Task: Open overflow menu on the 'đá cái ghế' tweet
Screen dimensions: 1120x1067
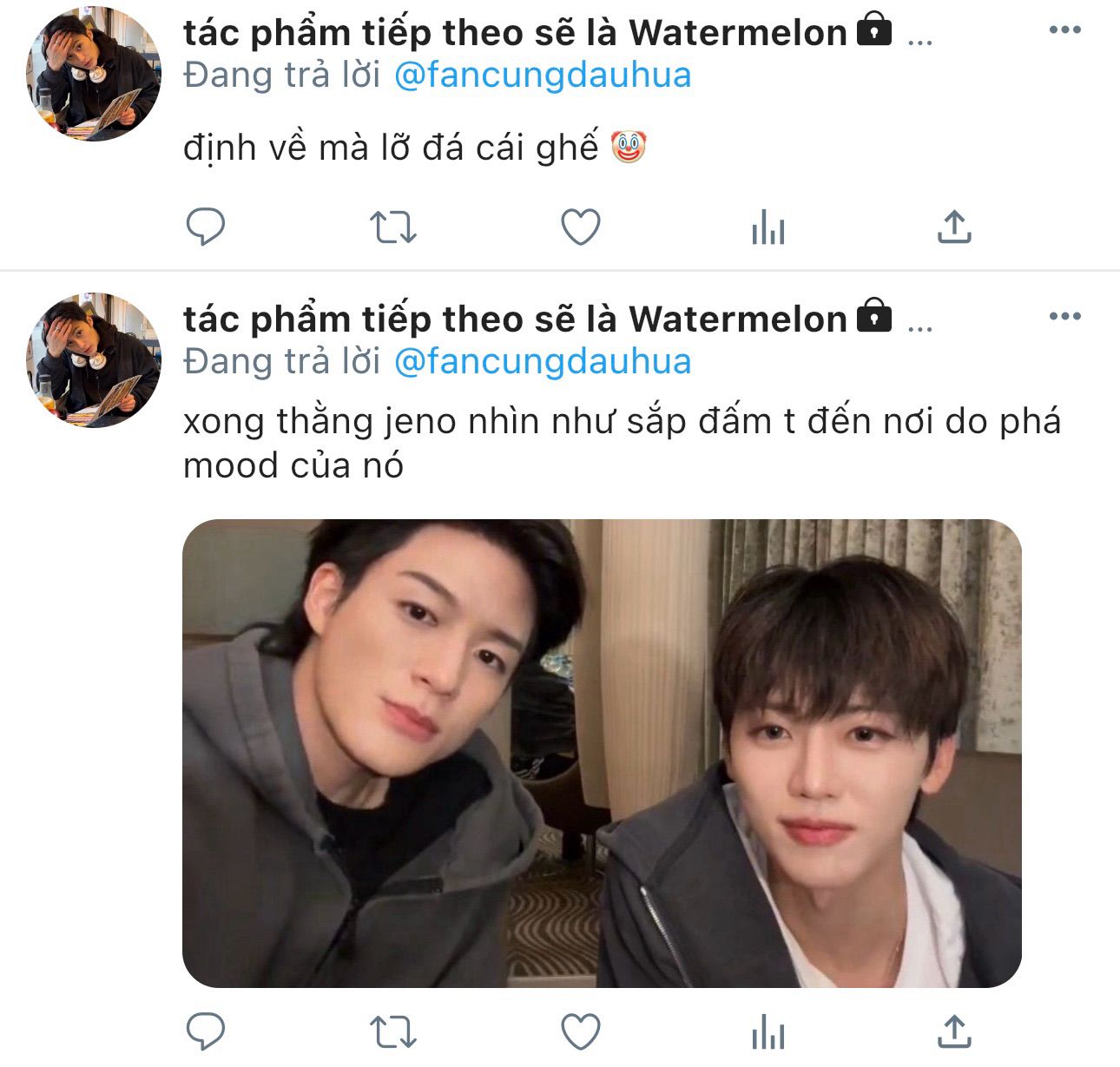Action: (x=1064, y=30)
